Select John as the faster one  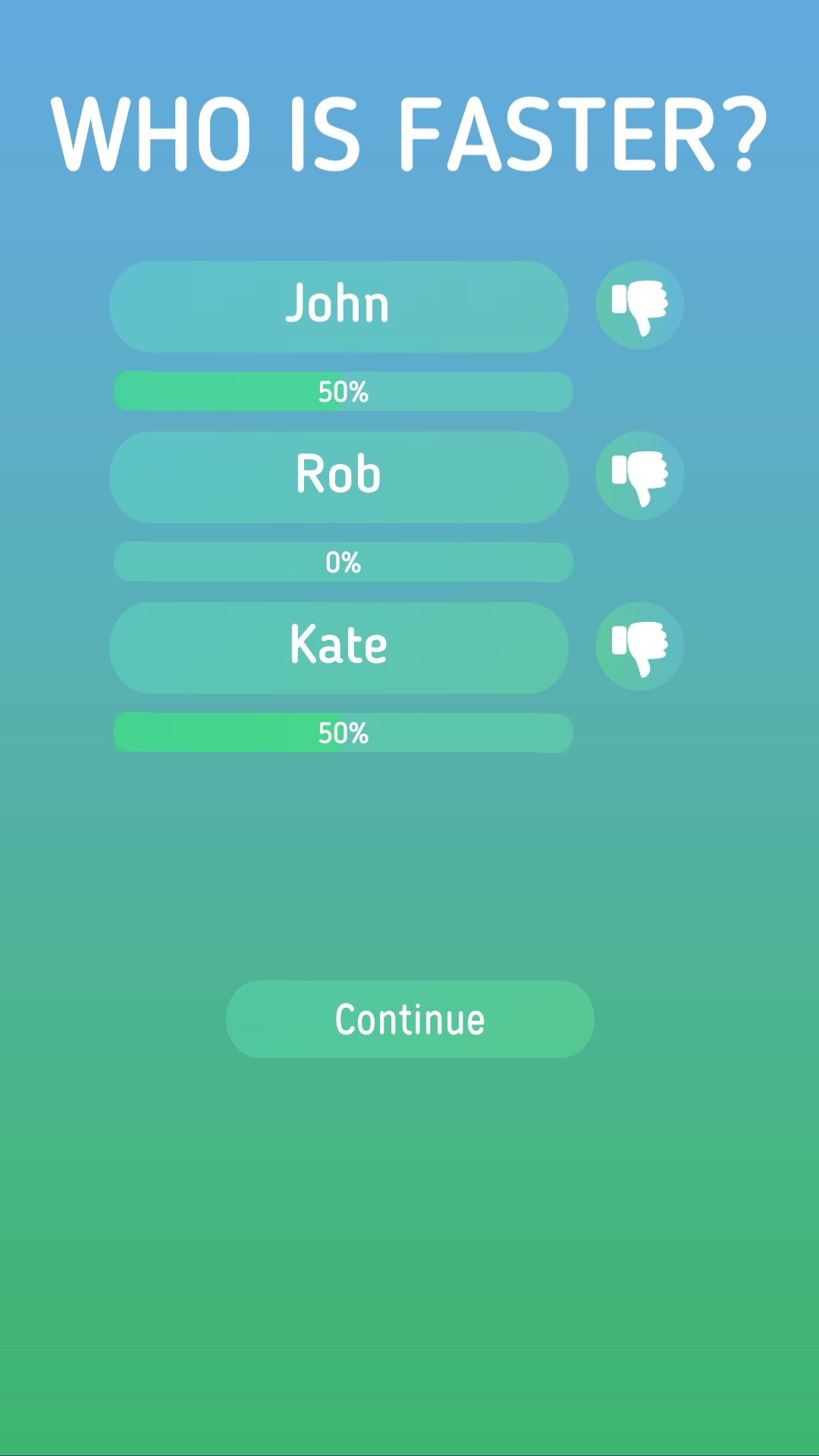coord(339,306)
